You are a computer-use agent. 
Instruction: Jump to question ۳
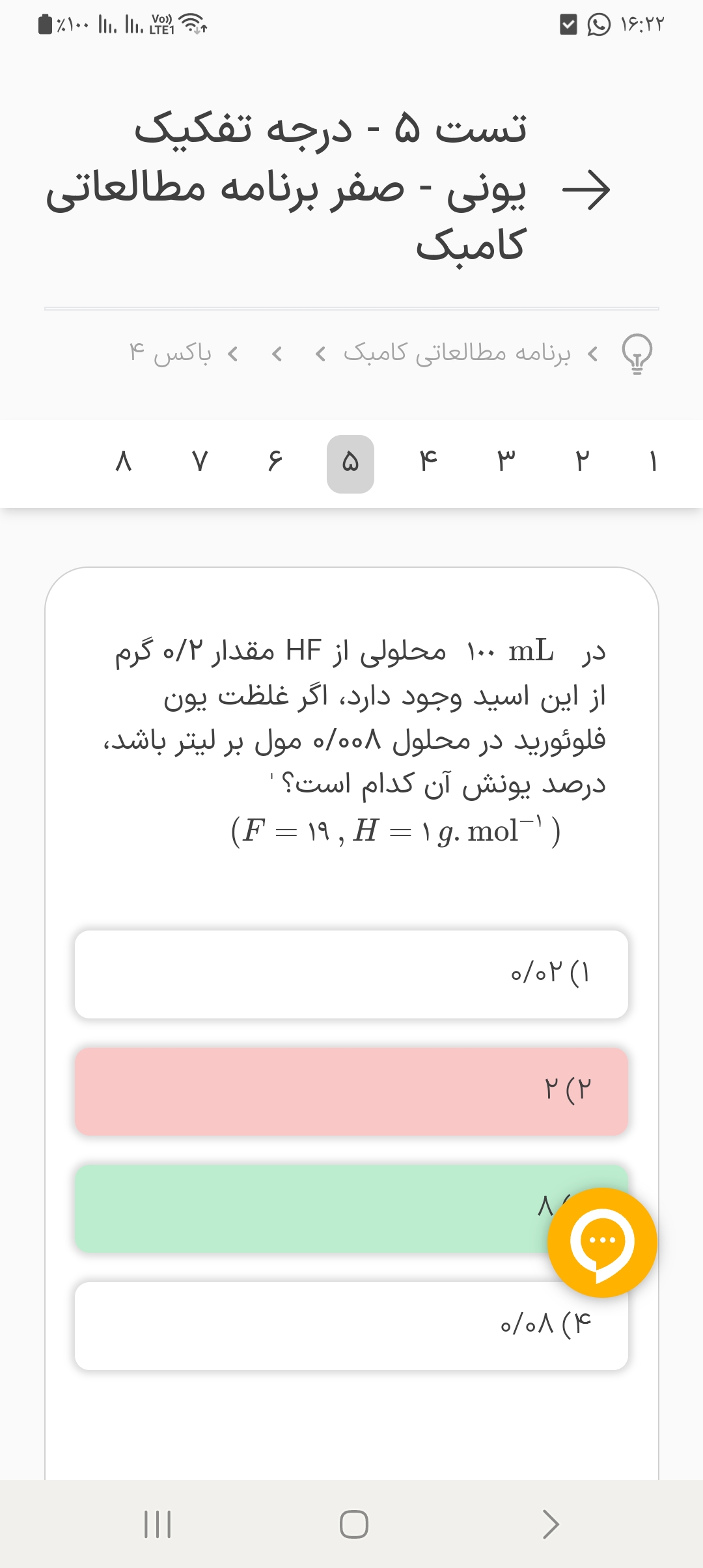click(x=506, y=462)
